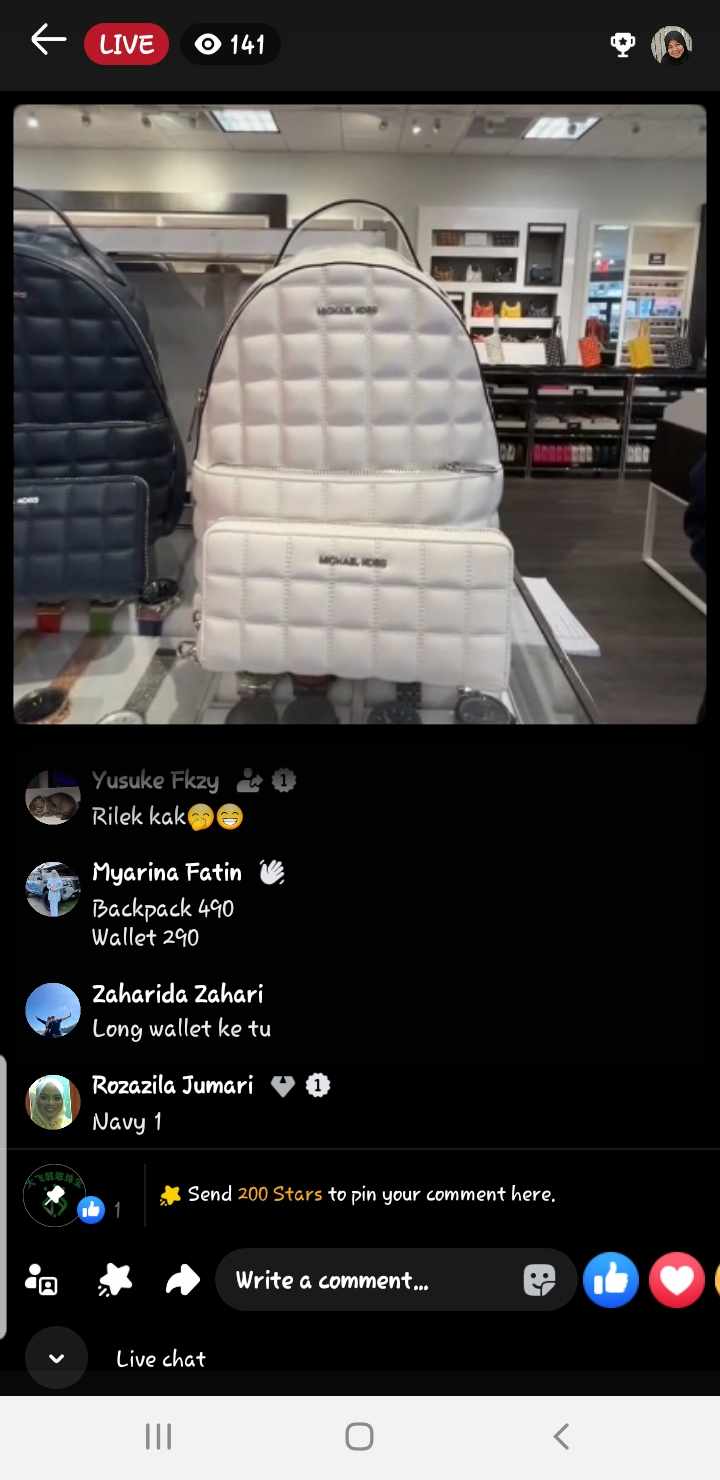The width and height of the screenshot is (720, 1480).
Task: Send 200 Stars to pin a comment
Action: pyautogui.click(x=360, y=1194)
